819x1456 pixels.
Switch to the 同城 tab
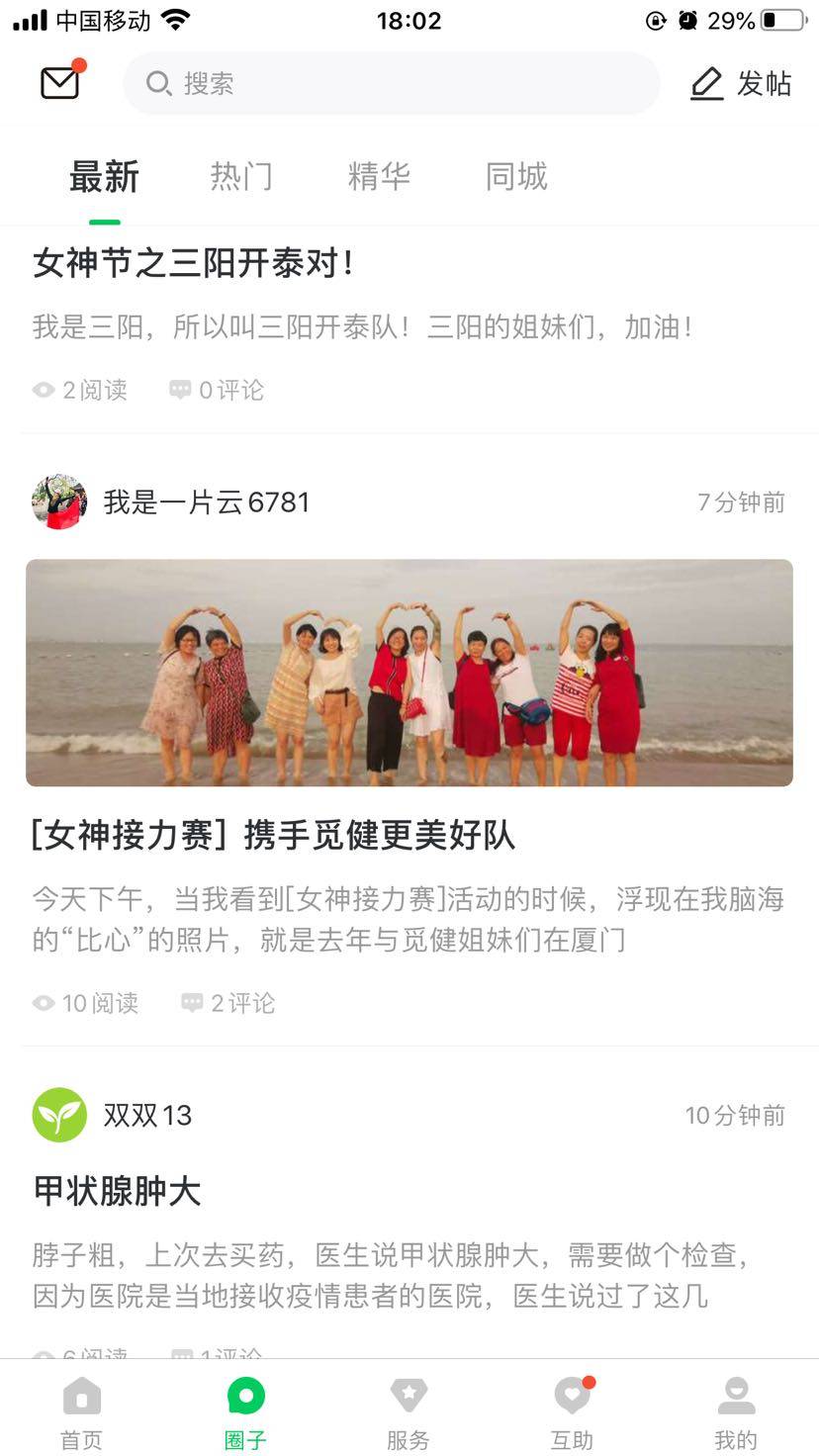click(515, 177)
